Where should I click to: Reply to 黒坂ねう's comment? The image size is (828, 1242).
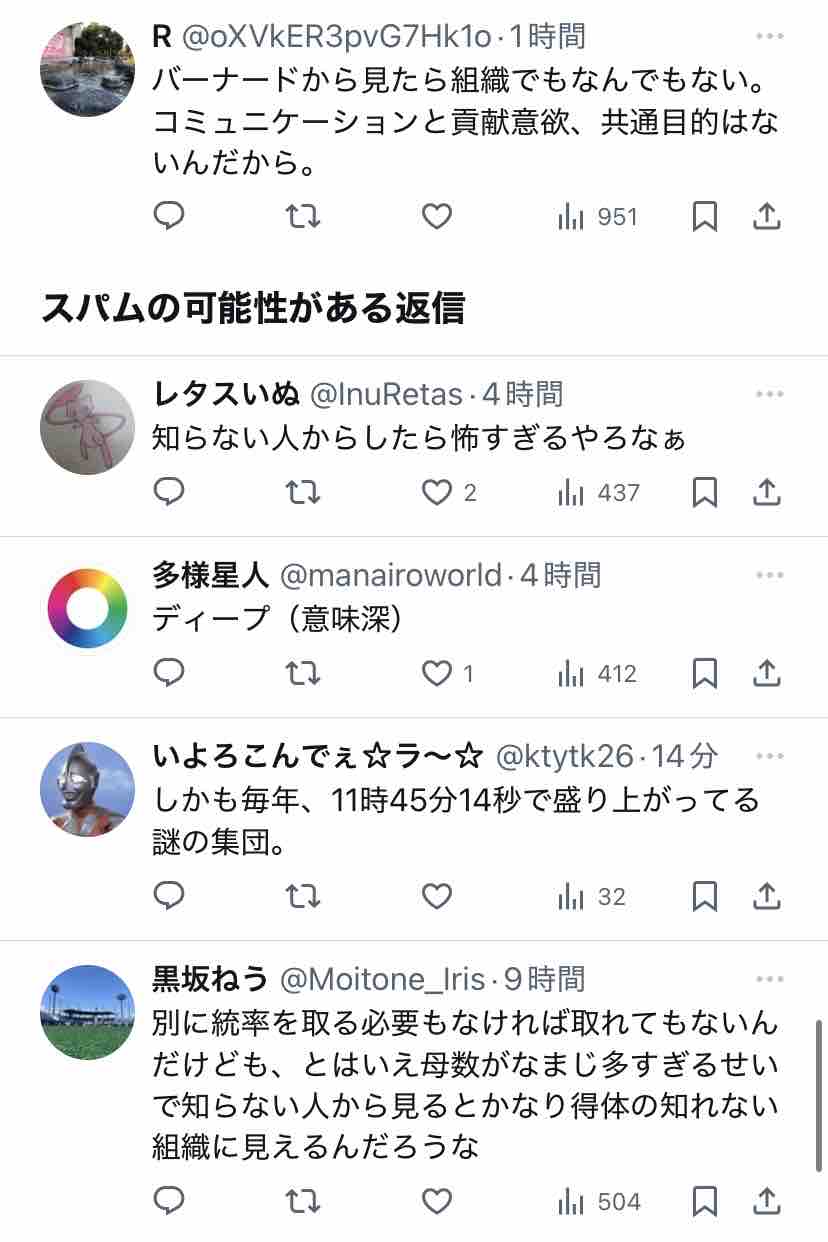169,1200
